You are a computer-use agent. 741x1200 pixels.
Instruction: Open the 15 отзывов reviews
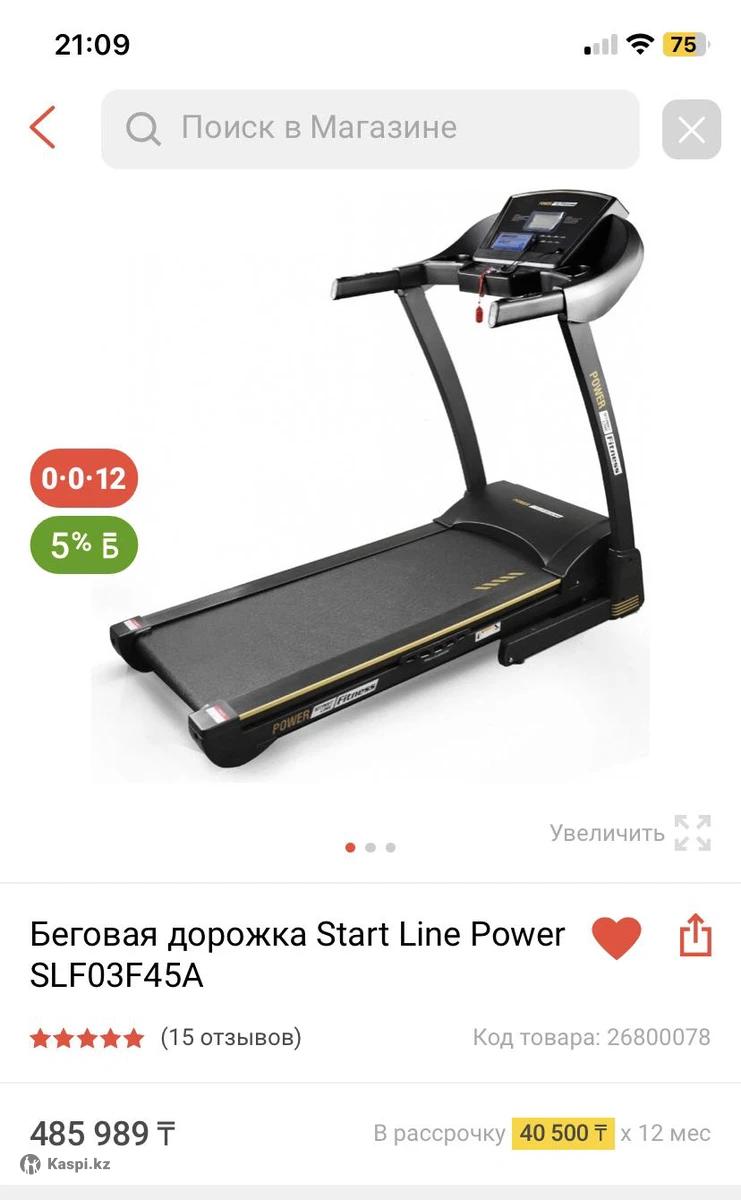[231, 1037]
